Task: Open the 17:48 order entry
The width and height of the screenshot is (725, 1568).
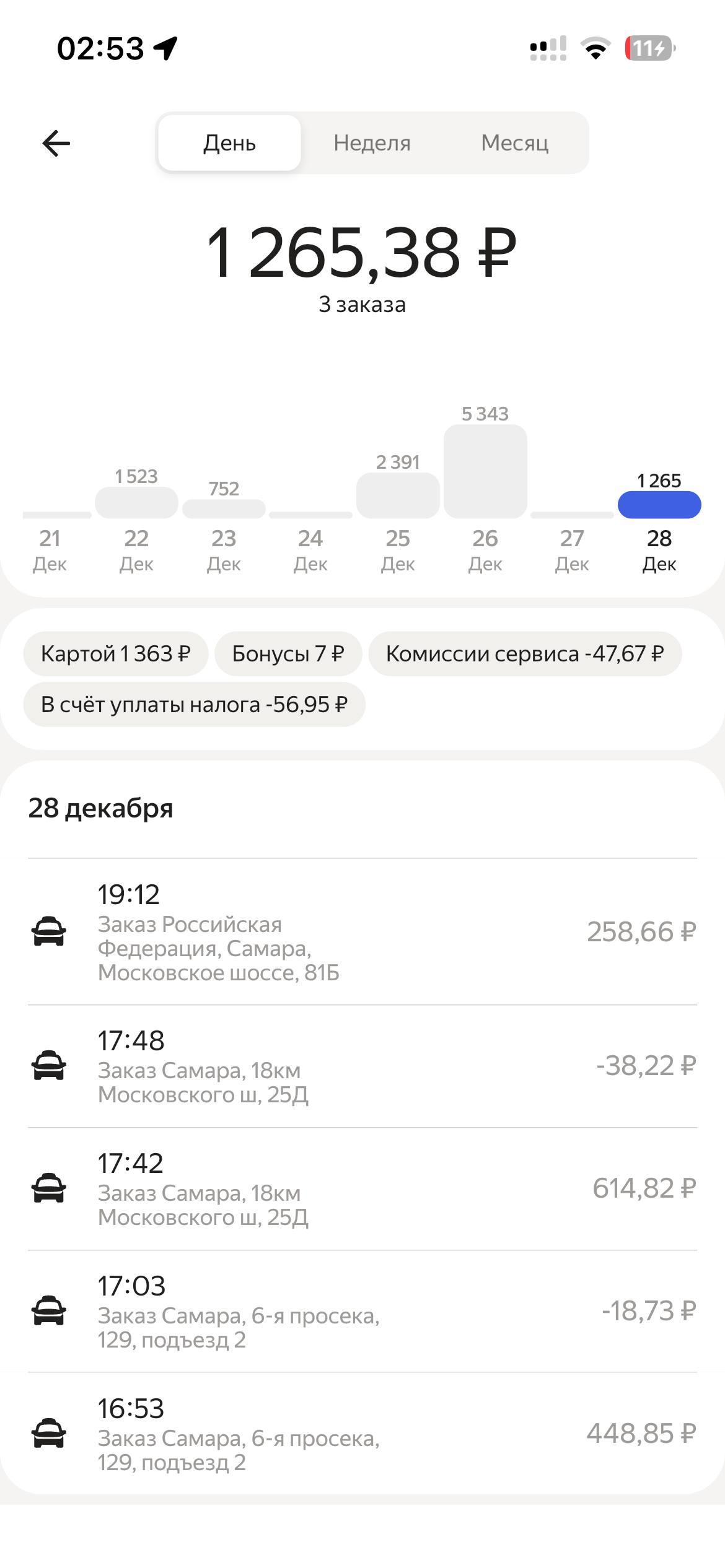Action: [x=362, y=1066]
